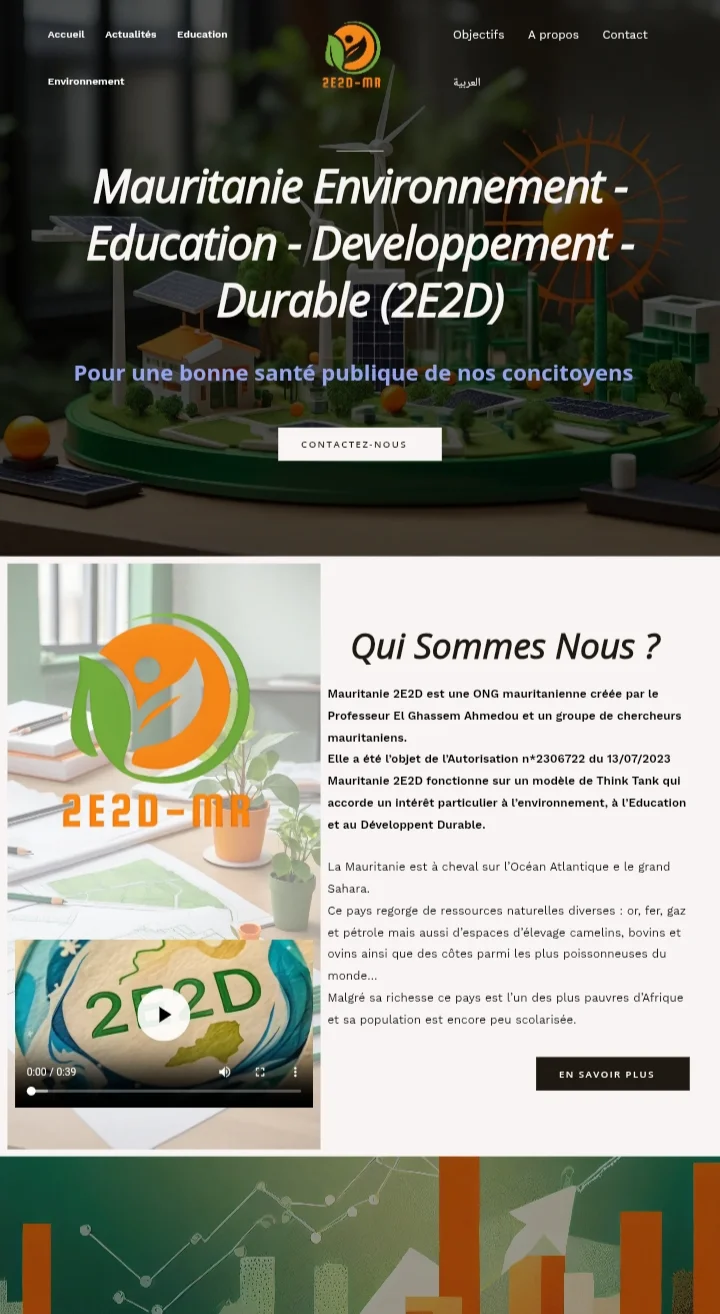Tap the 2E2D-MA logo in header
Screen dimensions: 720x1314
tap(352, 56)
